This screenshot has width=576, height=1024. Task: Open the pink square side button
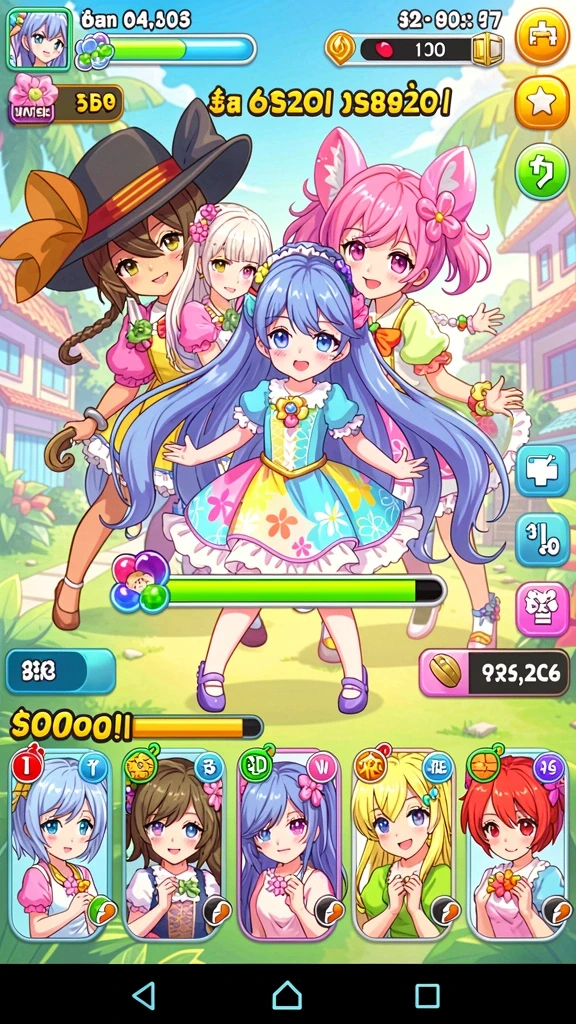click(542, 609)
